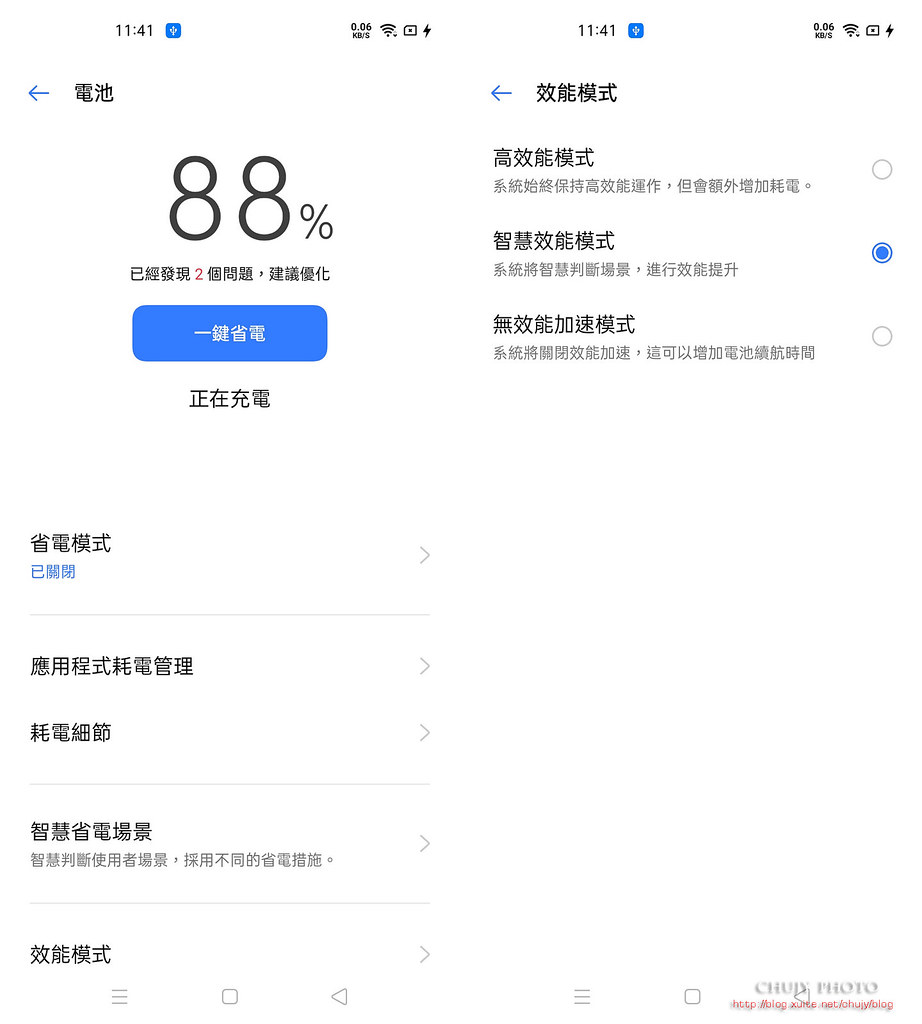
Task: Open the 效能模式 row
Action: click(229, 954)
